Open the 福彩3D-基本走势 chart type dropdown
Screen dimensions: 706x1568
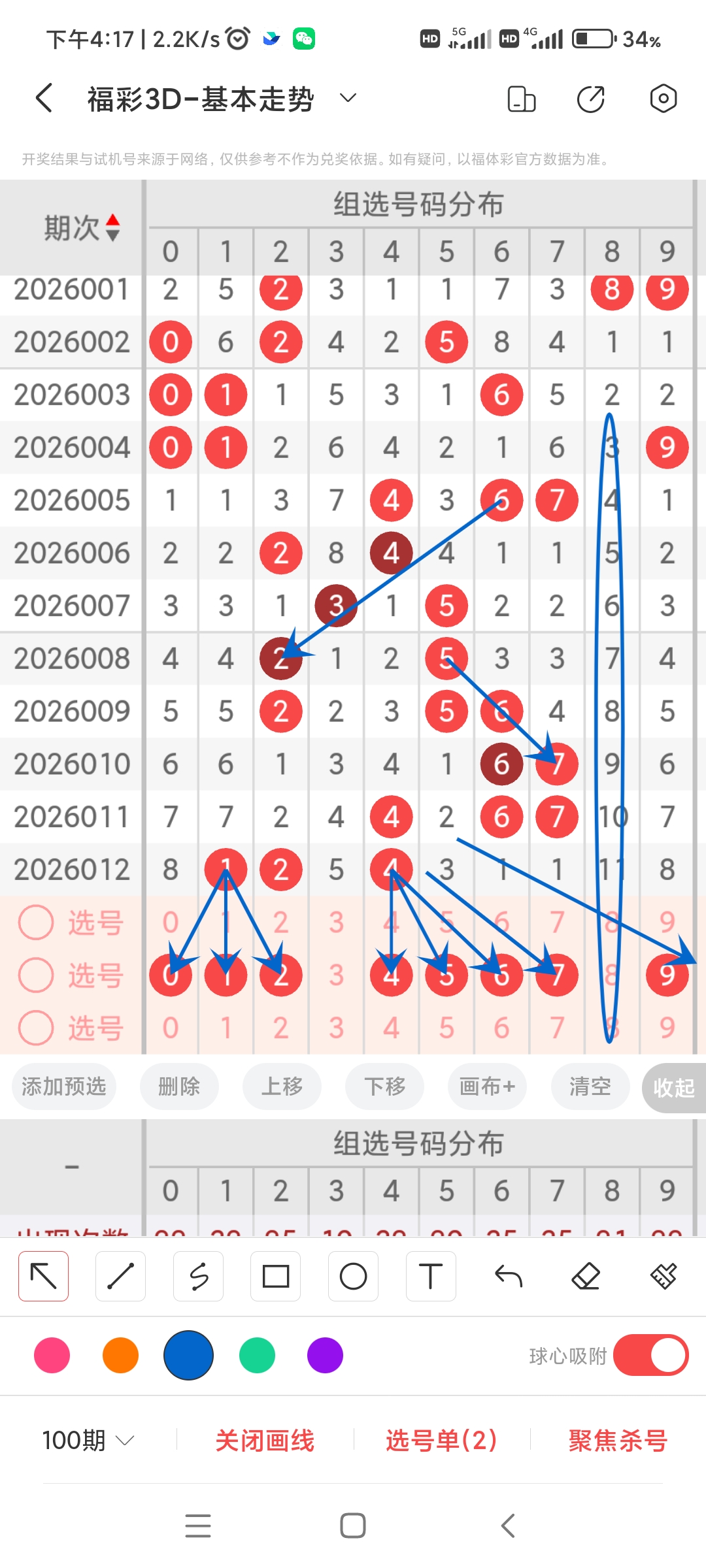[347, 98]
